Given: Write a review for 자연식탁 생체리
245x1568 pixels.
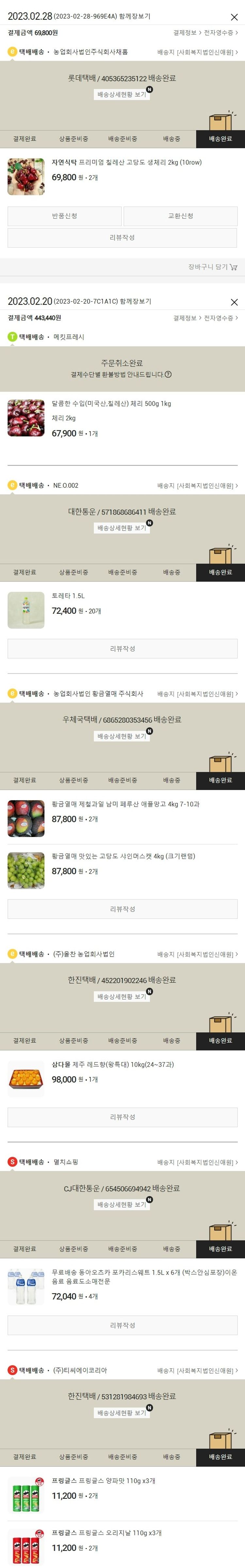Looking at the screenshot, I should [122, 237].
